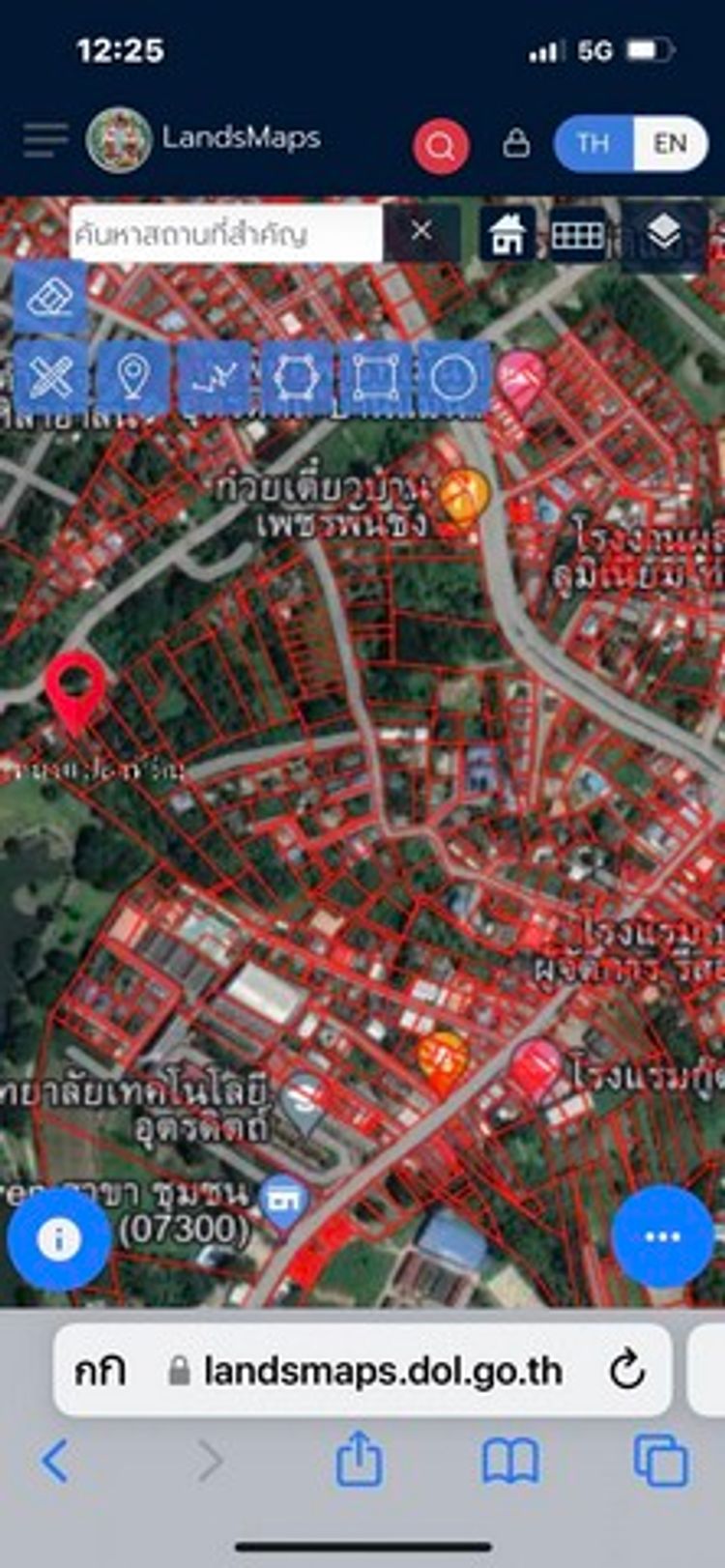
Task: Reload the page in Safari
Action: 626,1370
